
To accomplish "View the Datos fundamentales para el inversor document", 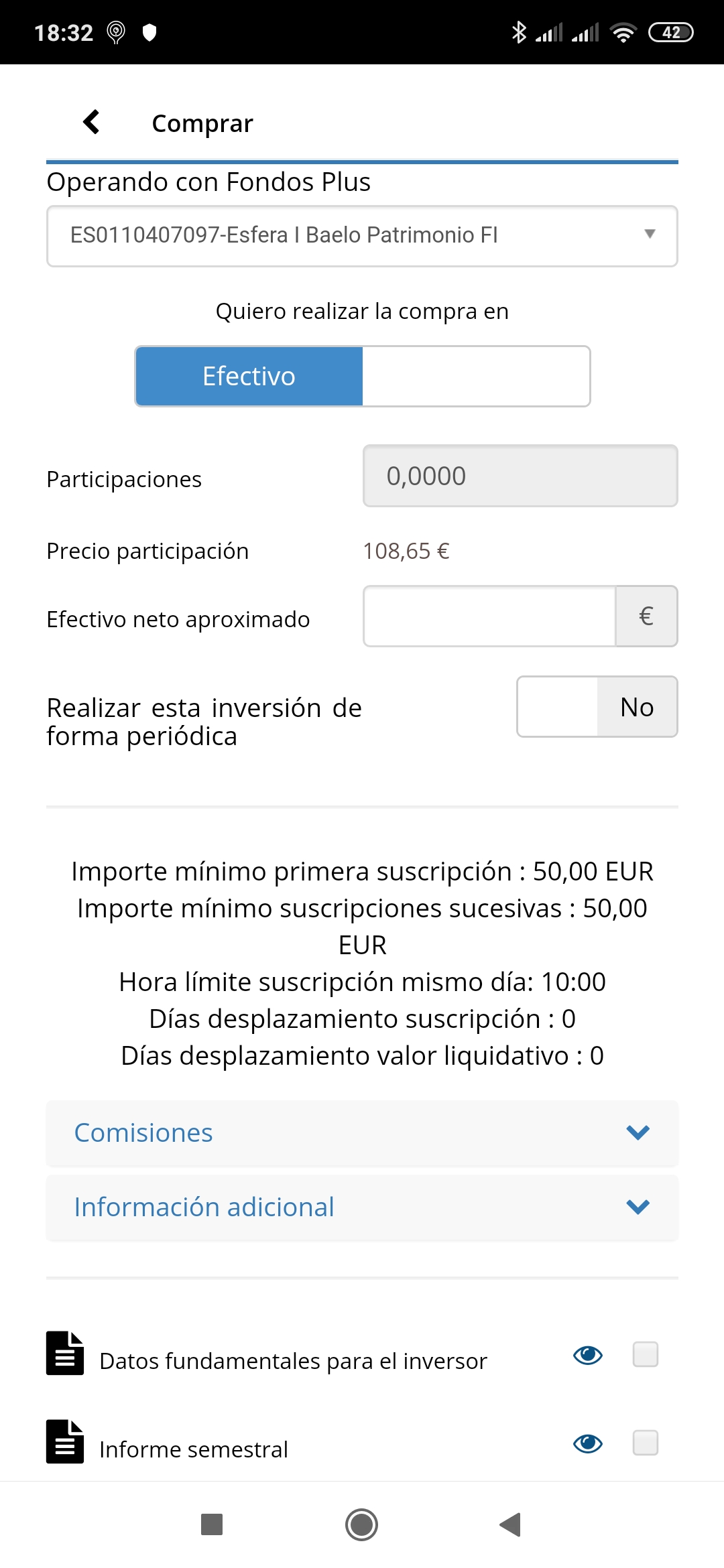I will tap(588, 1355).
